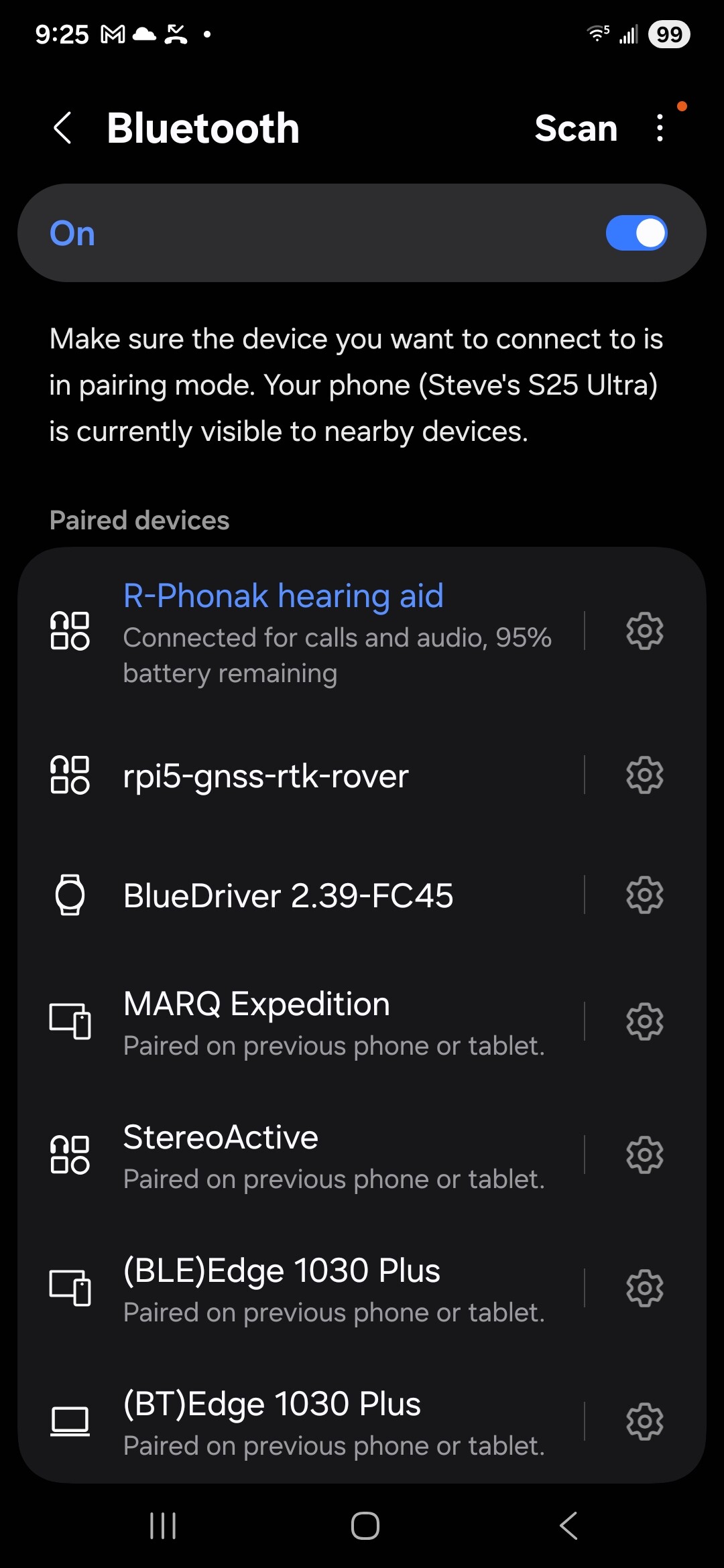The image size is (724, 1568).
Task: Open the more options menu
Action: (x=660, y=128)
